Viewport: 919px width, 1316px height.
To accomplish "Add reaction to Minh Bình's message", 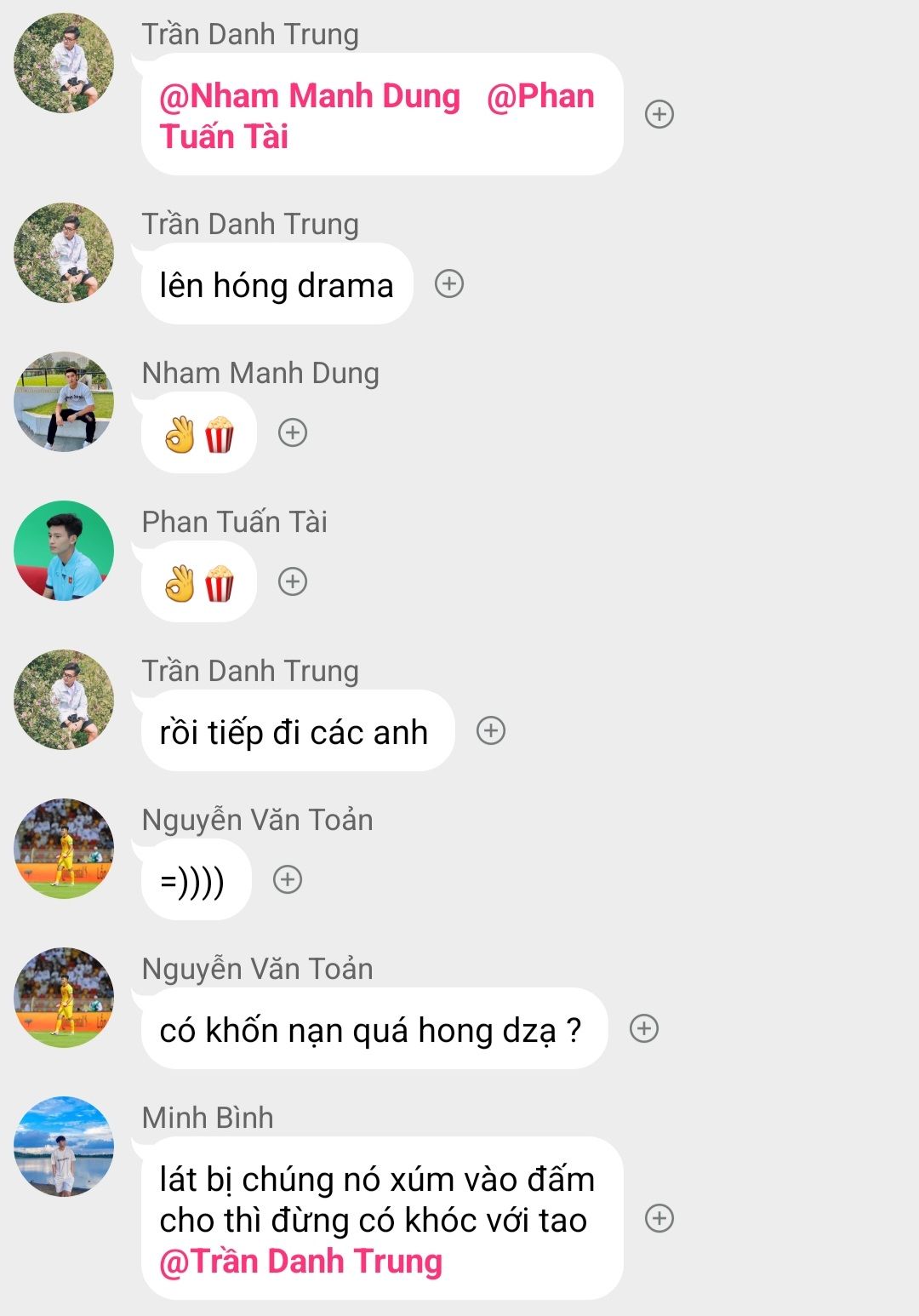I will click(x=659, y=1218).
